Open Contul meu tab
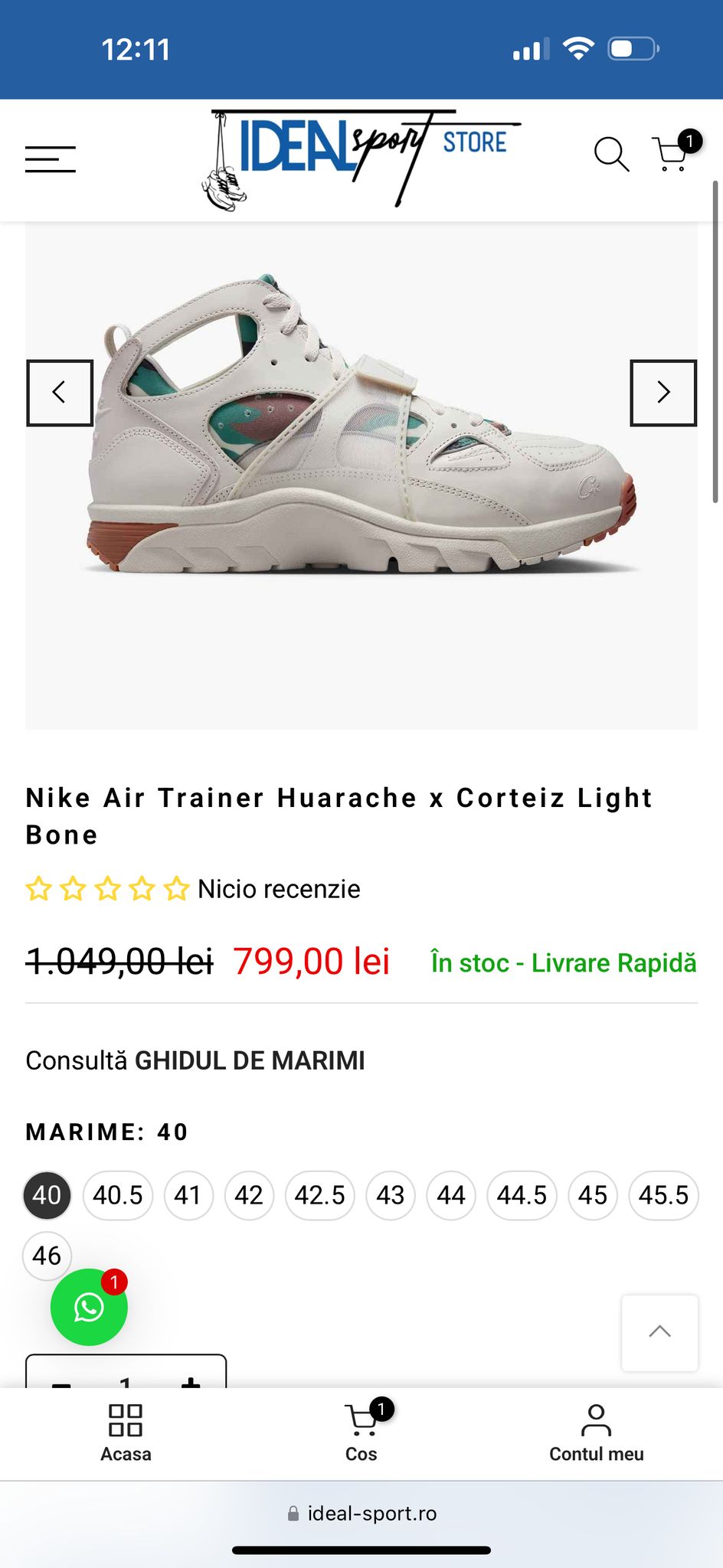Viewport: 723px width, 1568px height. (x=596, y=1432)
